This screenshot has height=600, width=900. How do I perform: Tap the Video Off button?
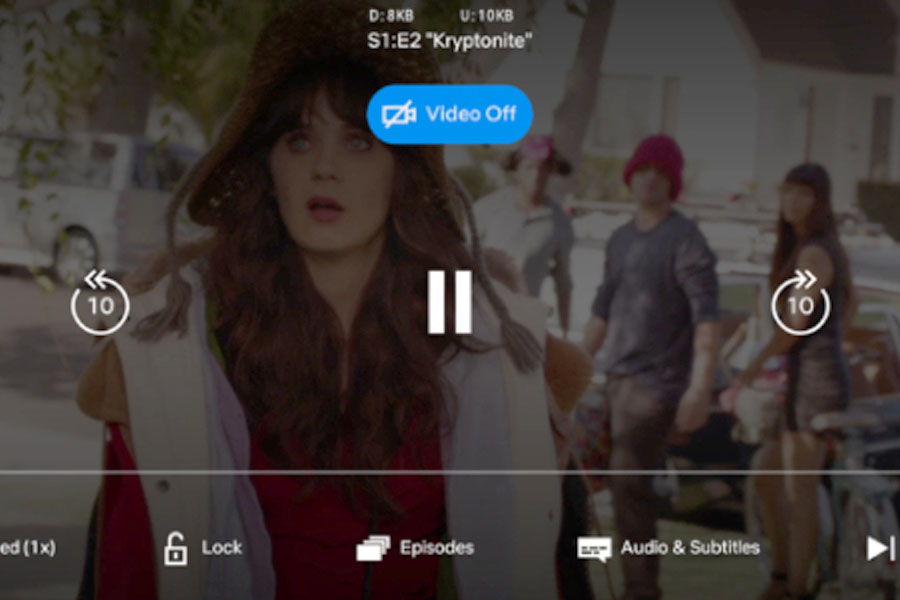point(449,114)
